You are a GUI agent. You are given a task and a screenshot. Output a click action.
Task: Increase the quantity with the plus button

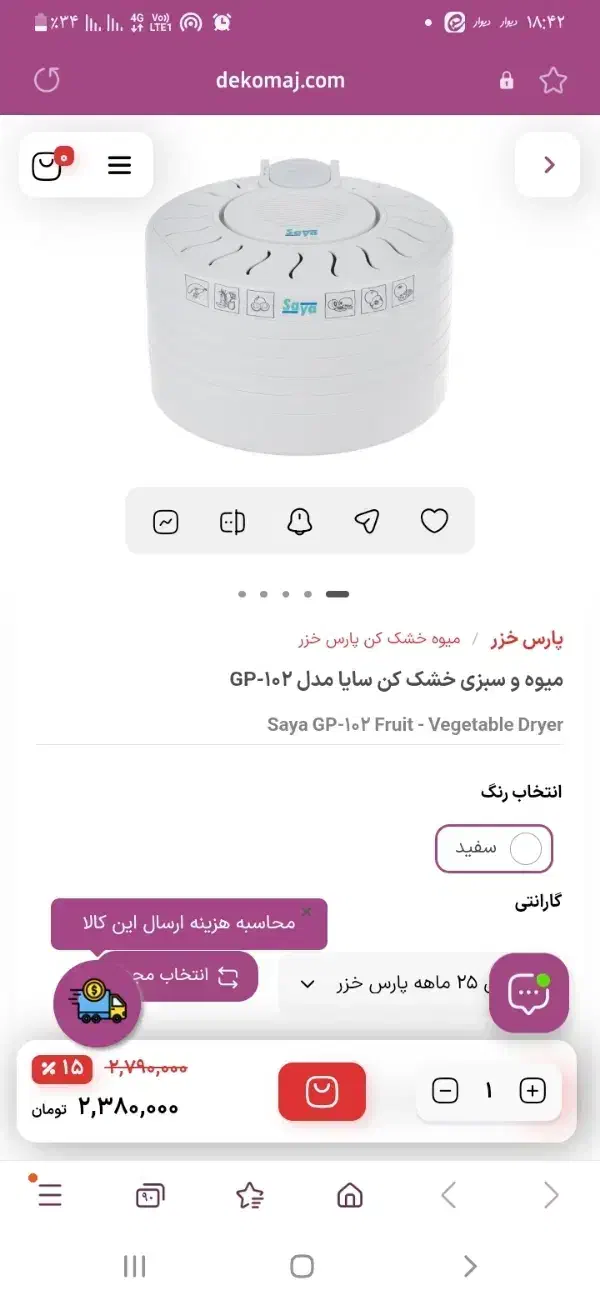[533, 1091]
